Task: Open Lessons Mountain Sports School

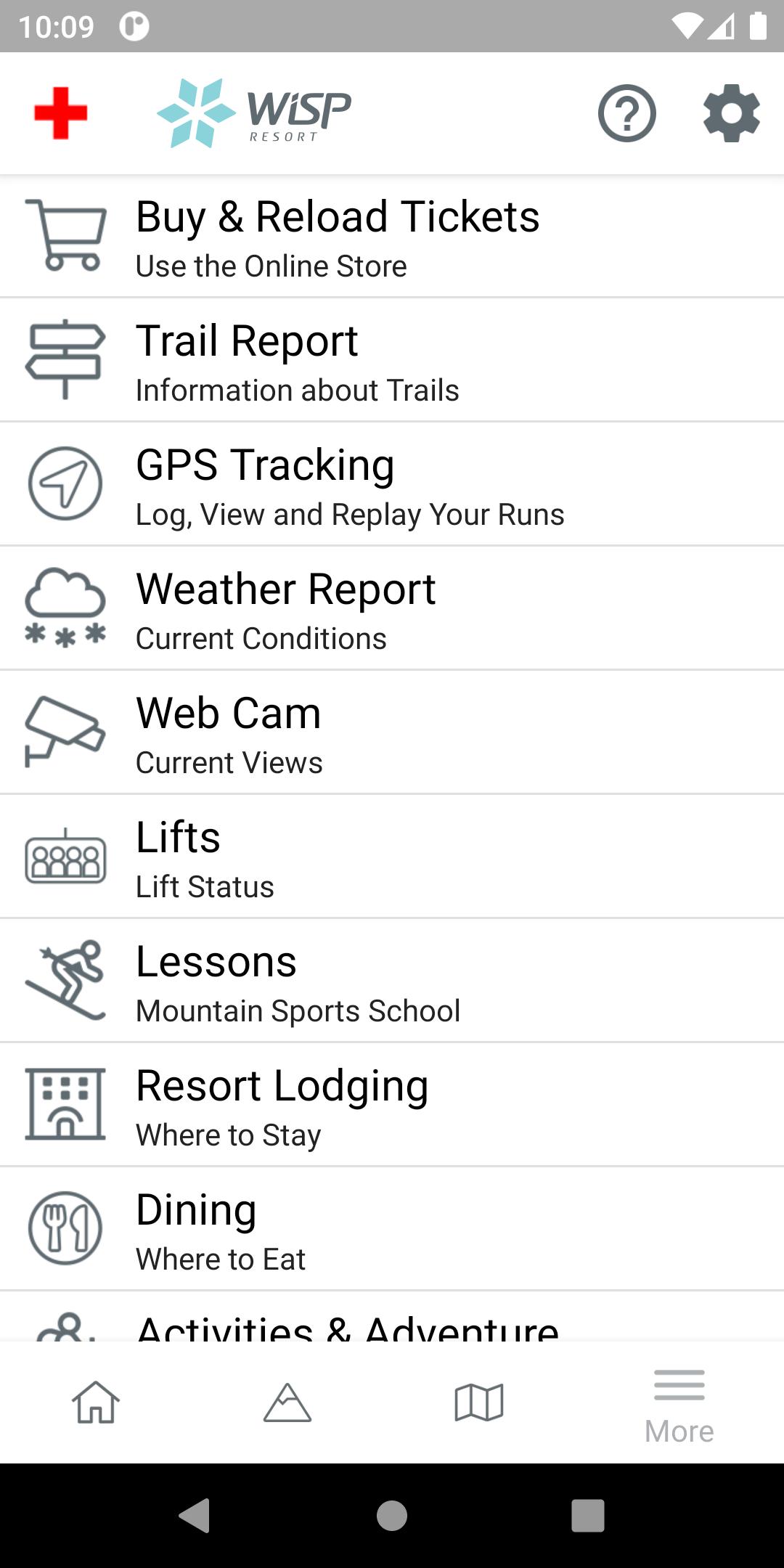Action: coord(392,981)
